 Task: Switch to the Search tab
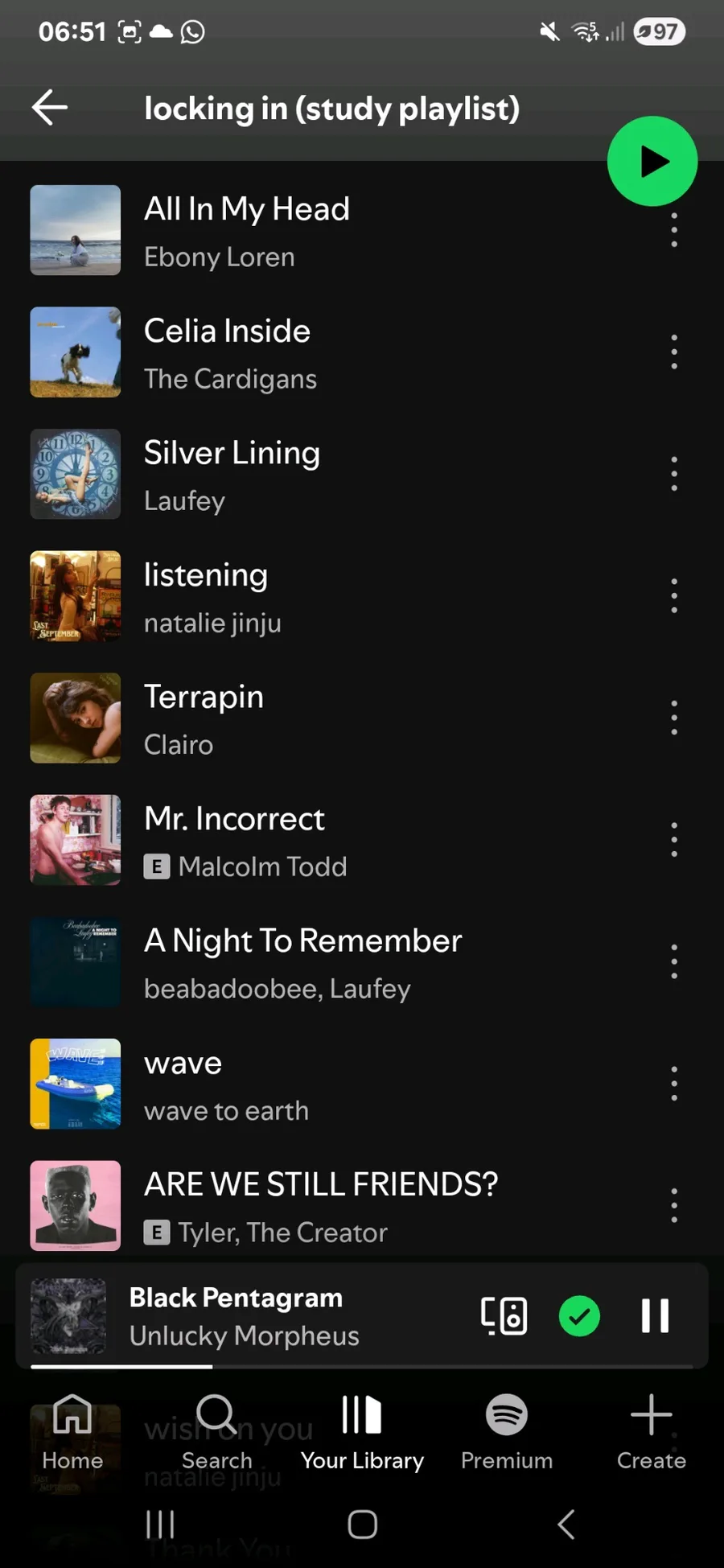[216, 1432]
